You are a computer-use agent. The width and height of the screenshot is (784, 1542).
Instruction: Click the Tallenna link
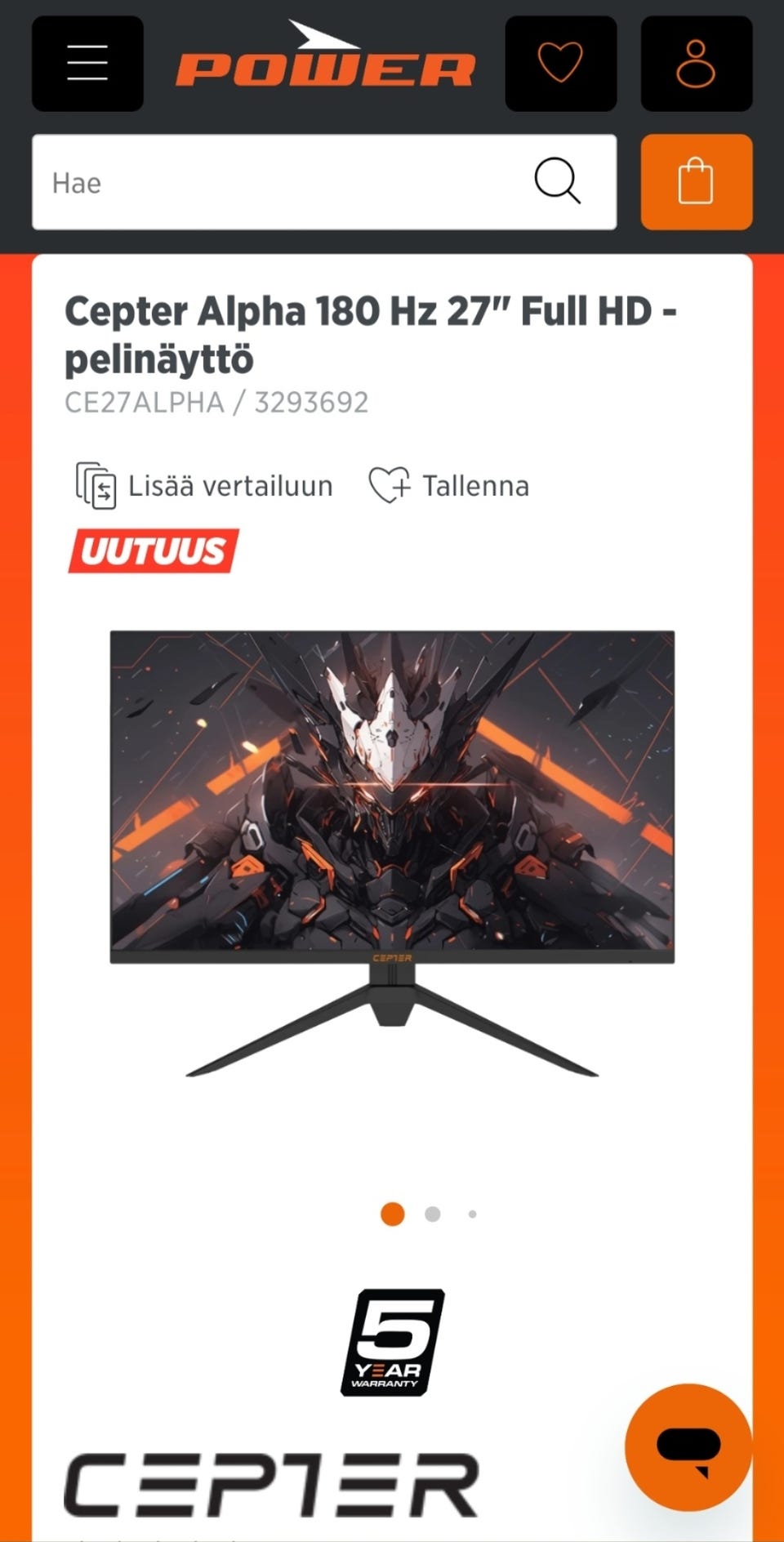475,486
